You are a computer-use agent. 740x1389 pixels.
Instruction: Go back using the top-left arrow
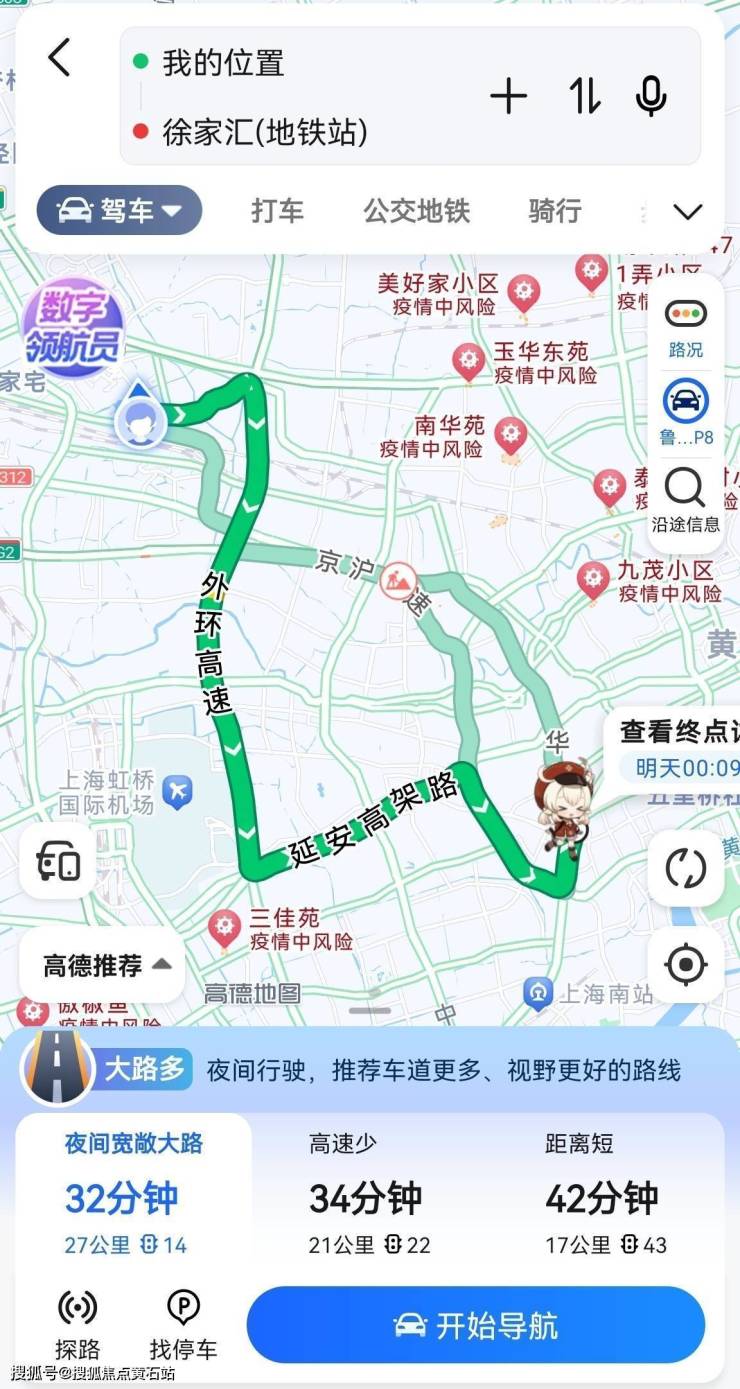tap(59, 58)
